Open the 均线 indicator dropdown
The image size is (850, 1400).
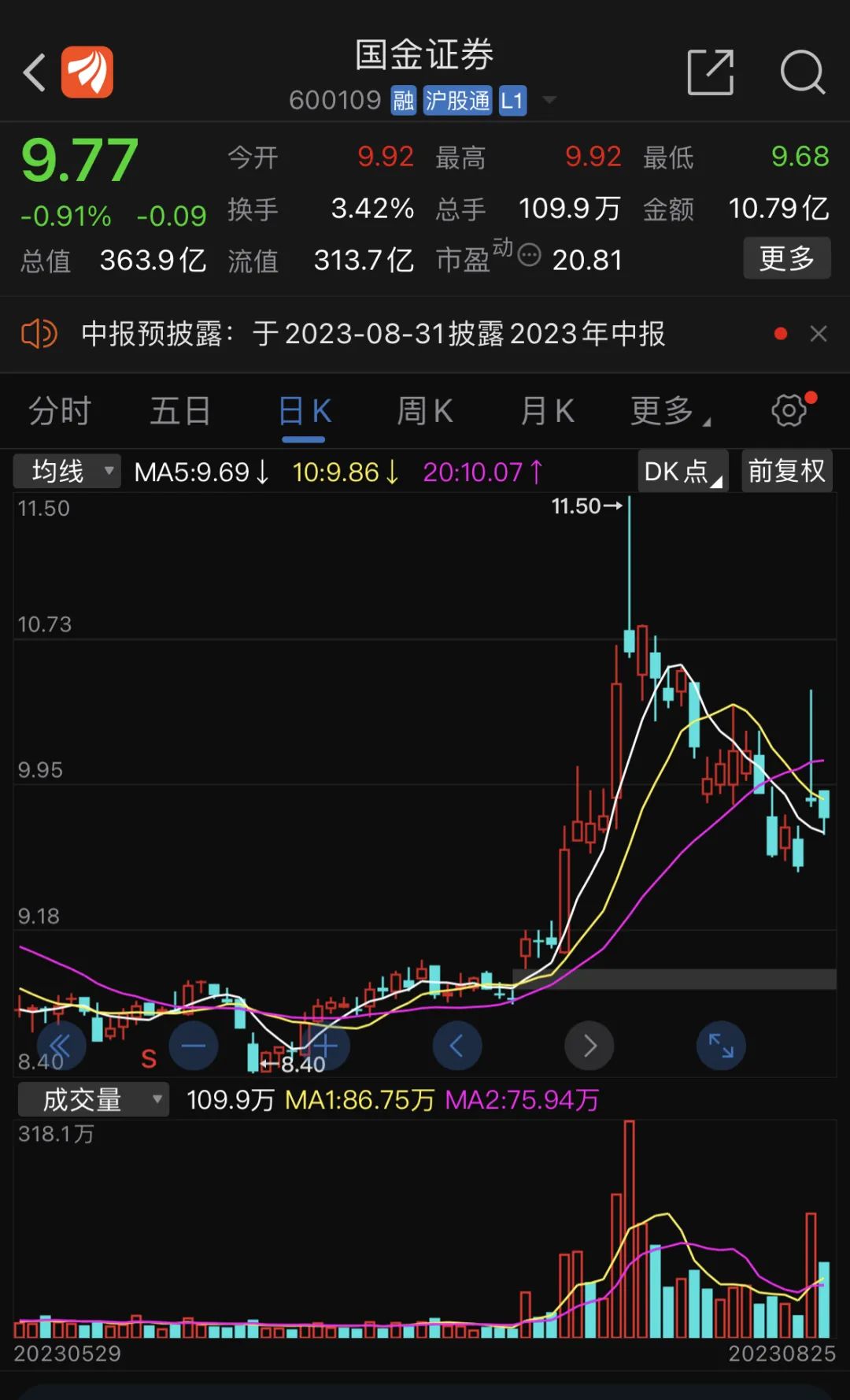point(66,470)
